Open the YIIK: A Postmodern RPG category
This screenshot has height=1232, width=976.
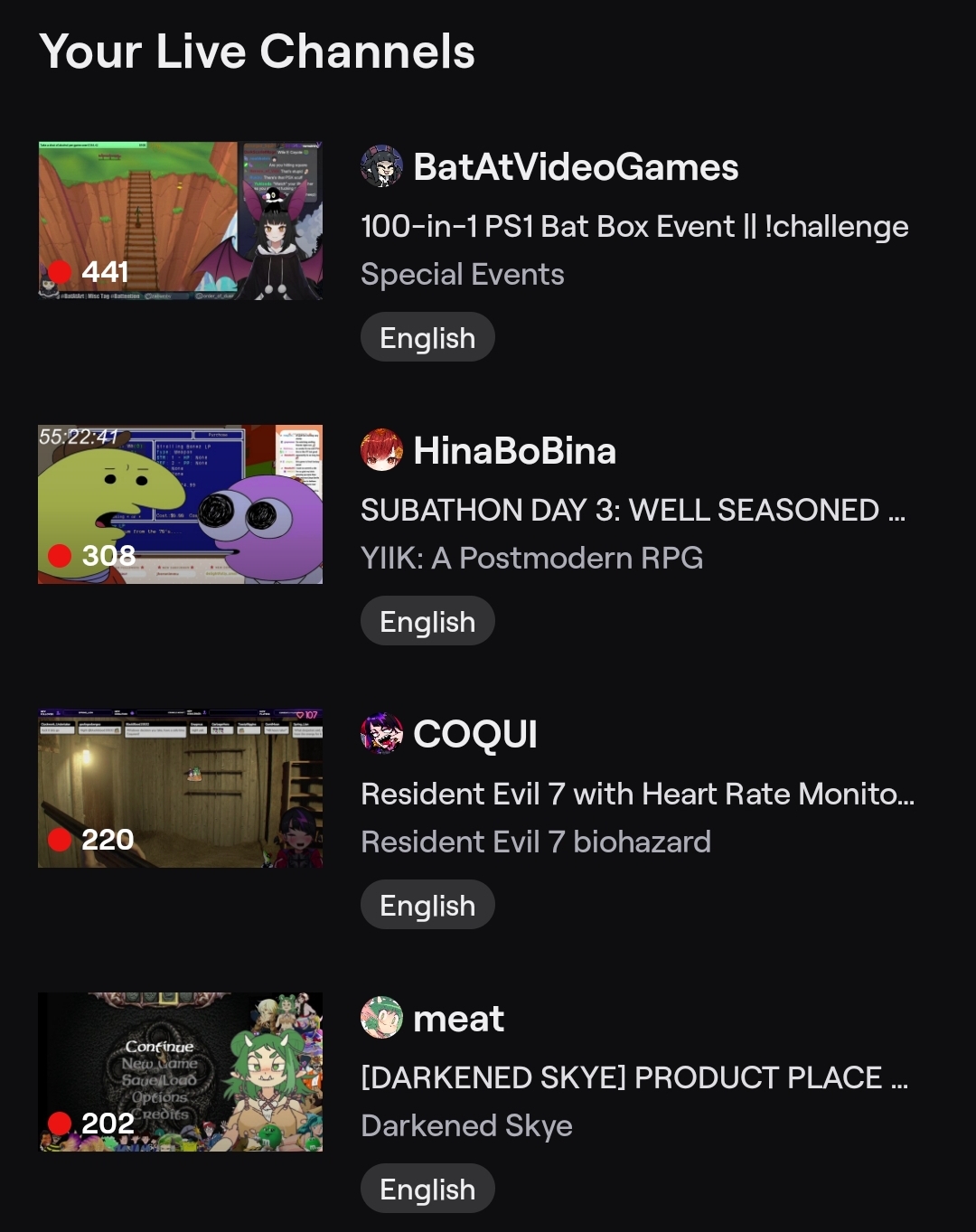[x=531, y=558]
